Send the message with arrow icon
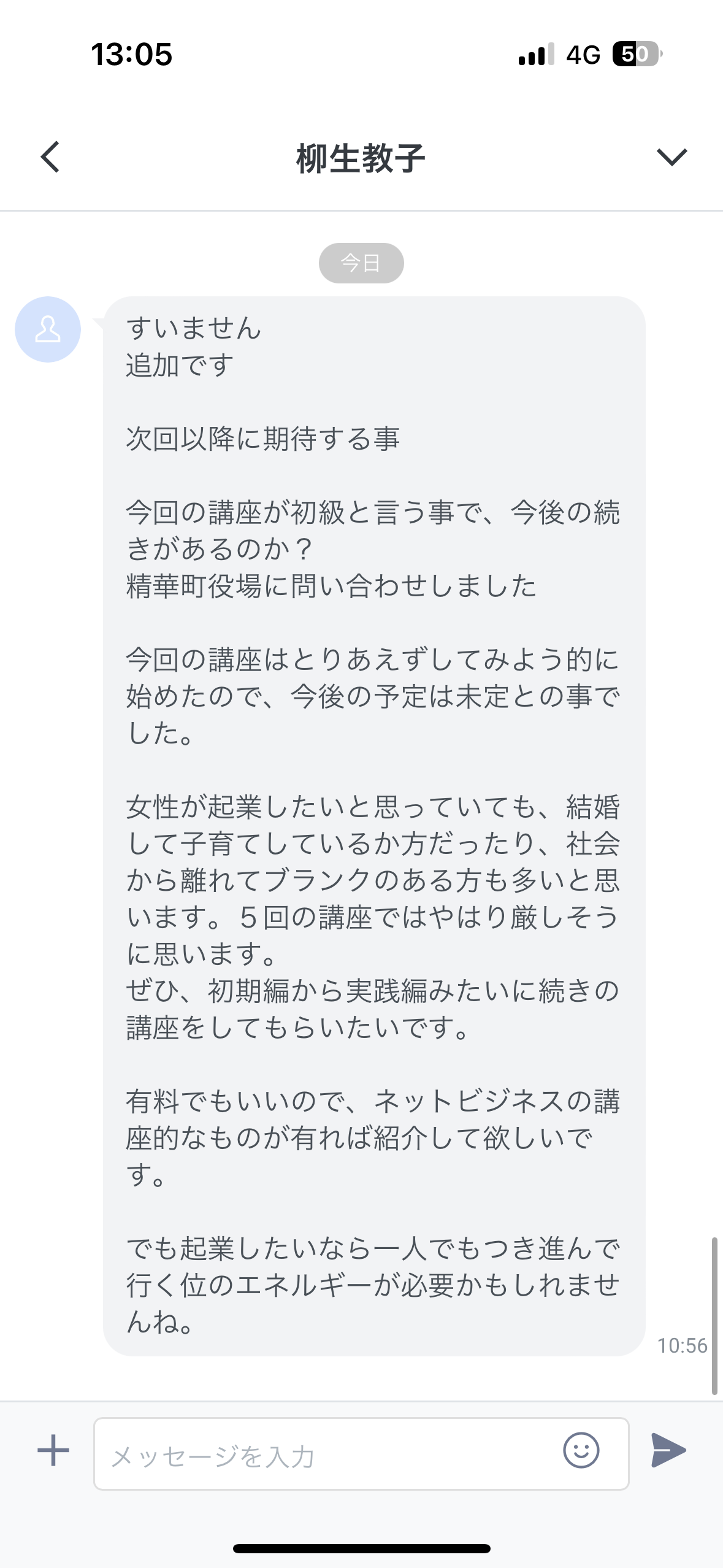 click(668, 1451)
